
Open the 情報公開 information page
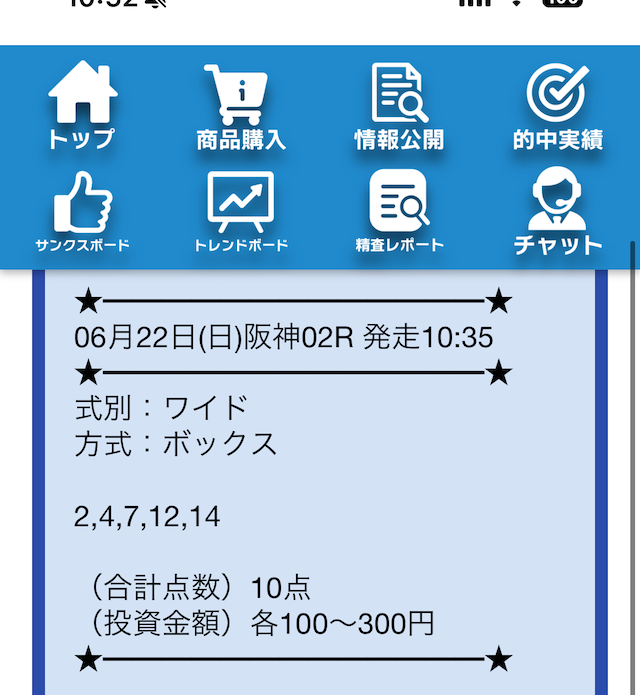398,105
